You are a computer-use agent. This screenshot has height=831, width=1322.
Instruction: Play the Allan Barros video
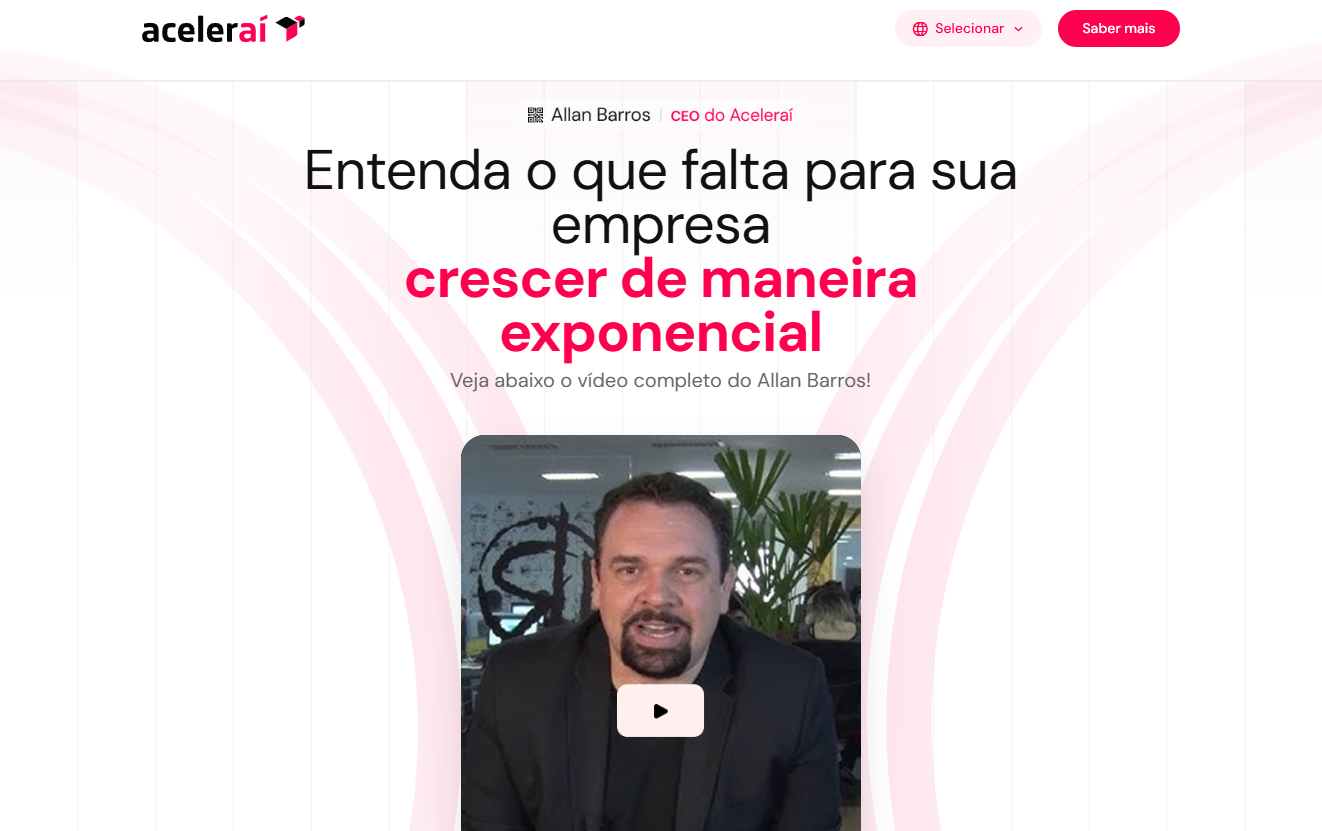tap(660, 711)
